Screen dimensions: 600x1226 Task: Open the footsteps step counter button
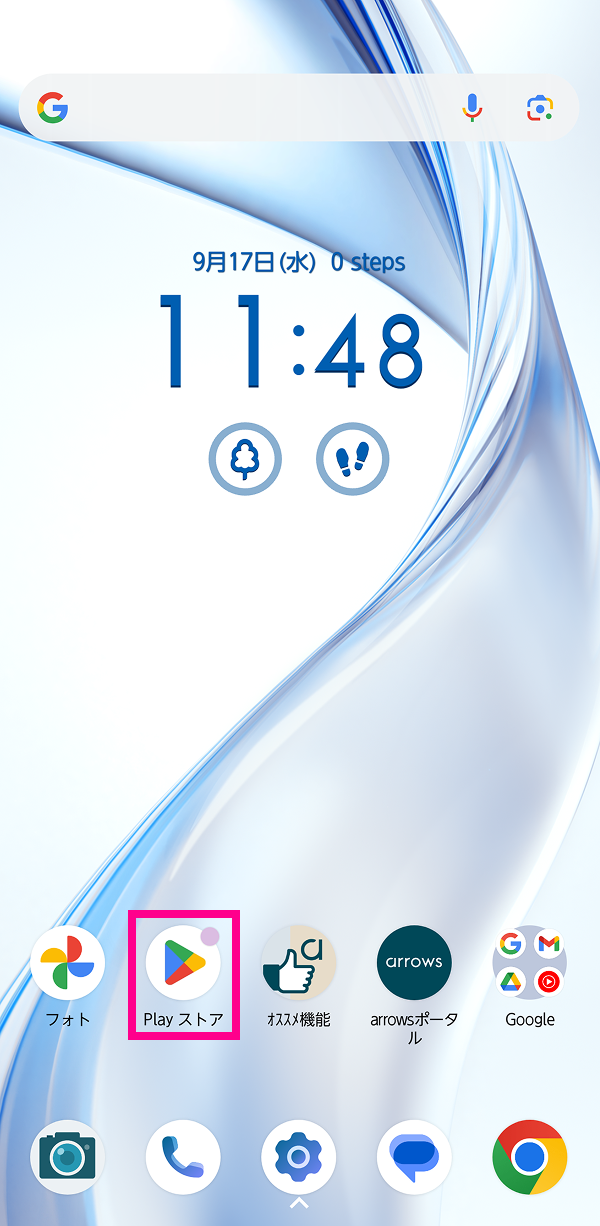click(x=352, y=461)
